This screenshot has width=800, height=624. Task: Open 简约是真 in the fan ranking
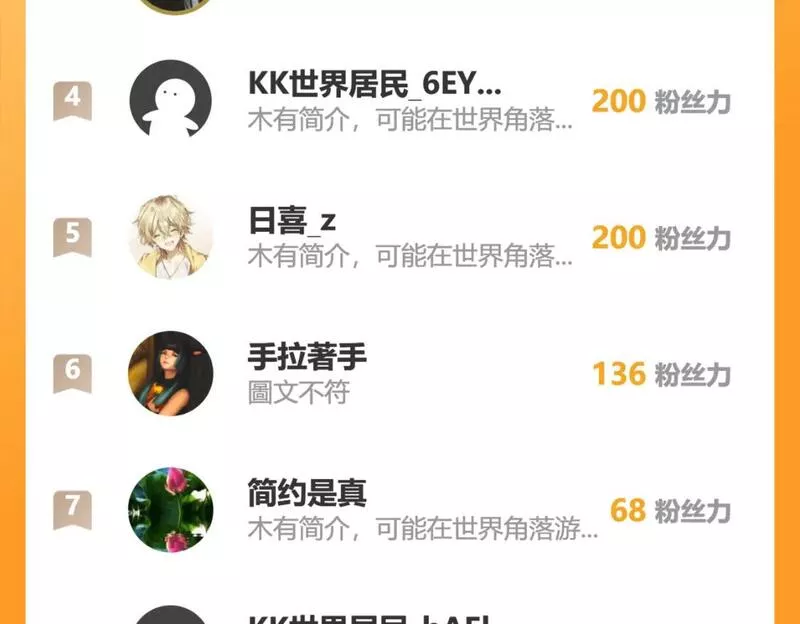click(307, 493)
